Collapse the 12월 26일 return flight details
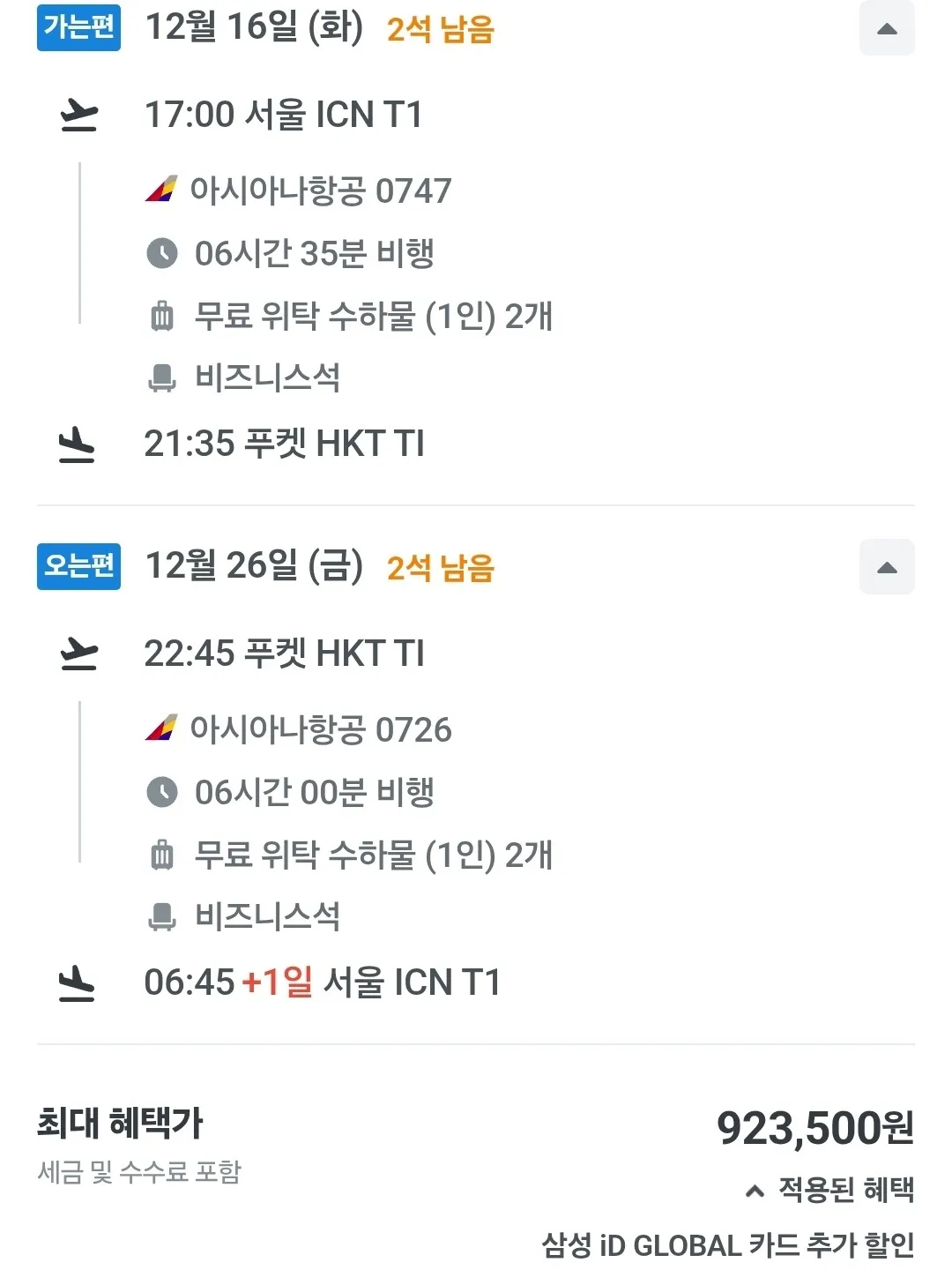952x1270 pixels. 887,567
